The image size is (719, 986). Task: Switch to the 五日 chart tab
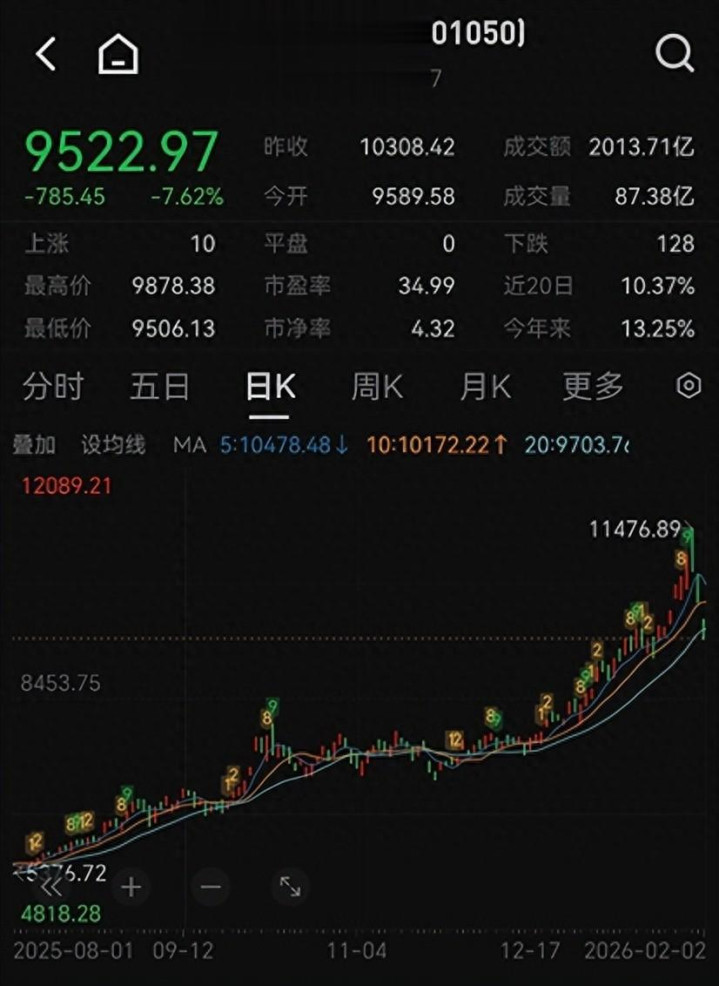point(159,386)
